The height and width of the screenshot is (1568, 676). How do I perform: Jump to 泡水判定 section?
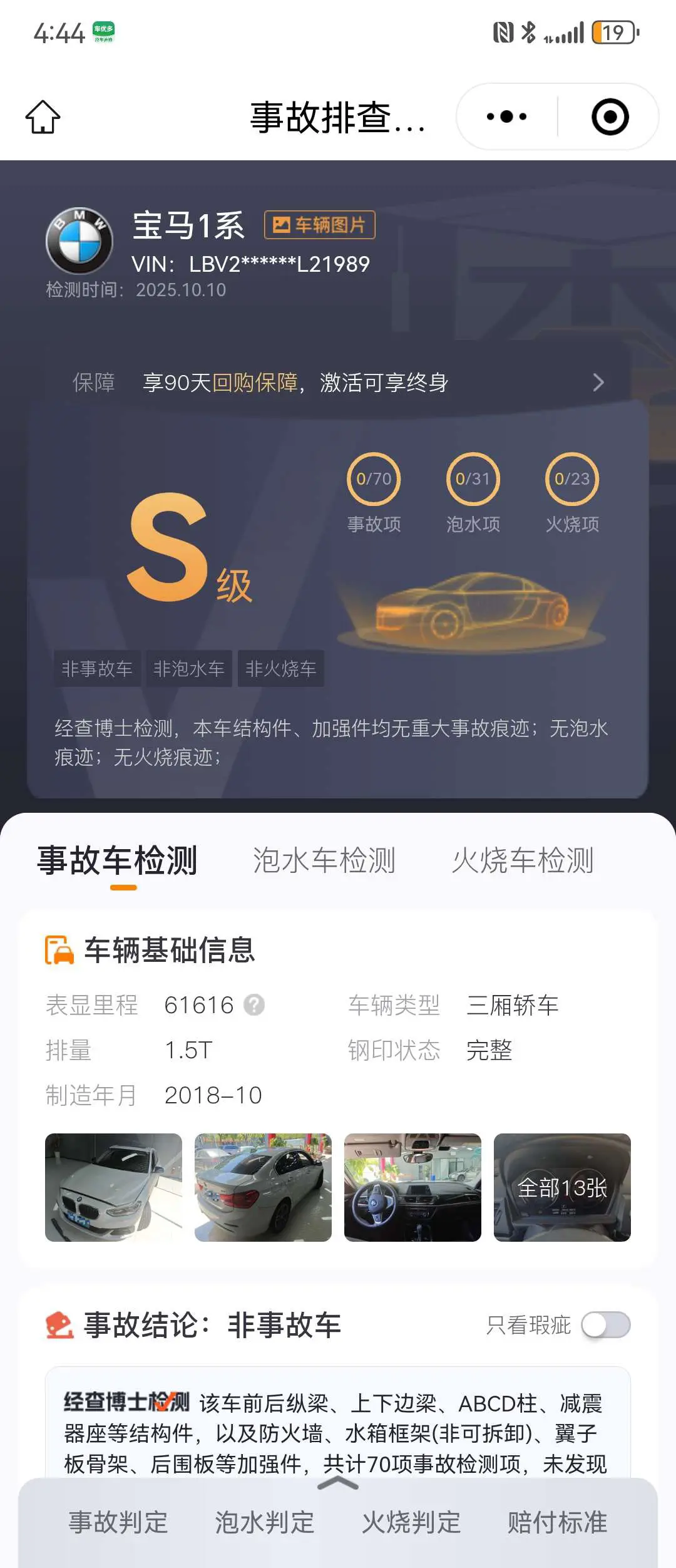265,1522
